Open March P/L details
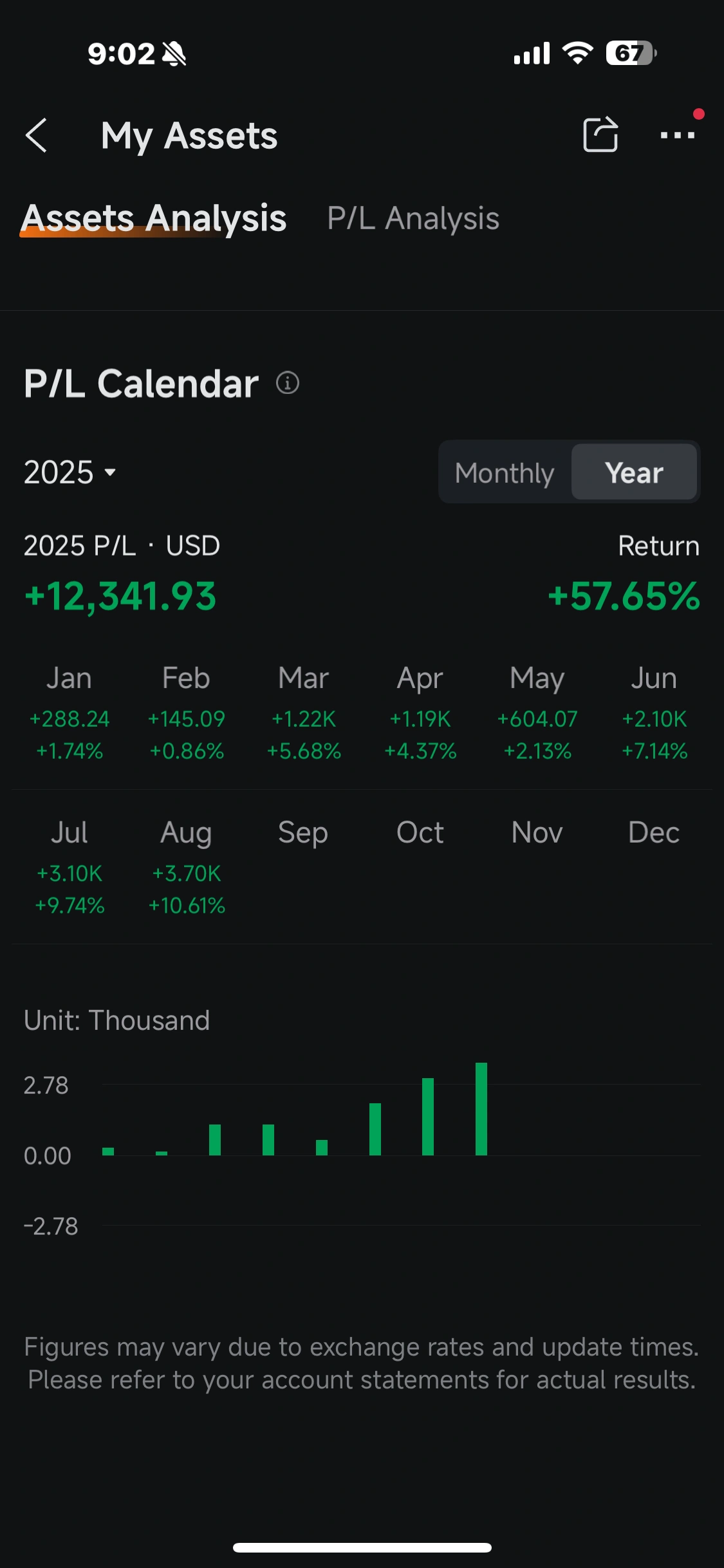This screenshot has width=724, height=1568. (x=304, y=714)
